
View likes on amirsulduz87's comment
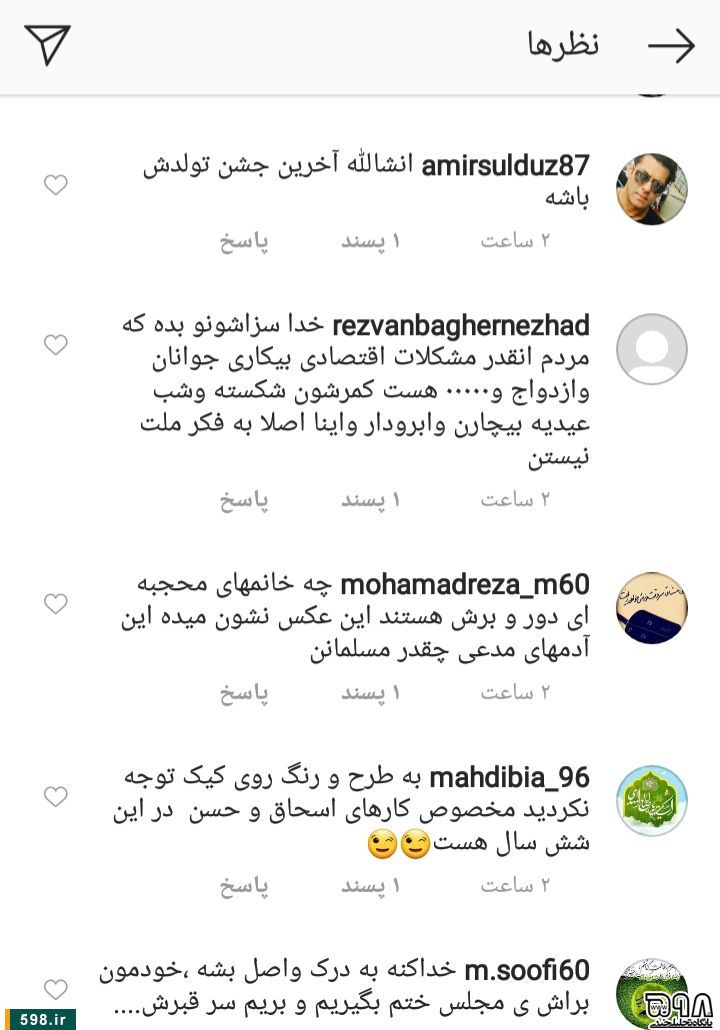[370, 241]
